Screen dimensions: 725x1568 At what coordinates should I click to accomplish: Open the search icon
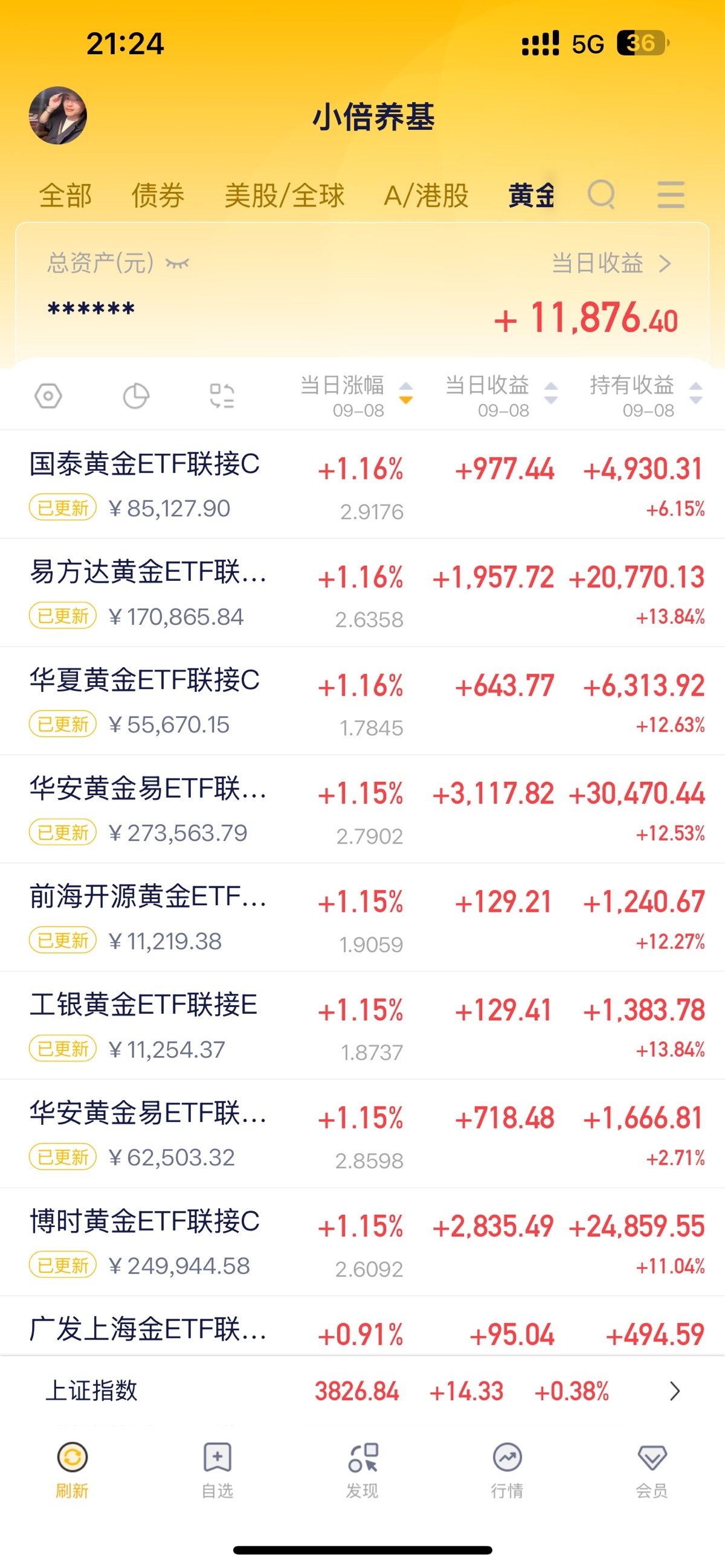point(601,195)
